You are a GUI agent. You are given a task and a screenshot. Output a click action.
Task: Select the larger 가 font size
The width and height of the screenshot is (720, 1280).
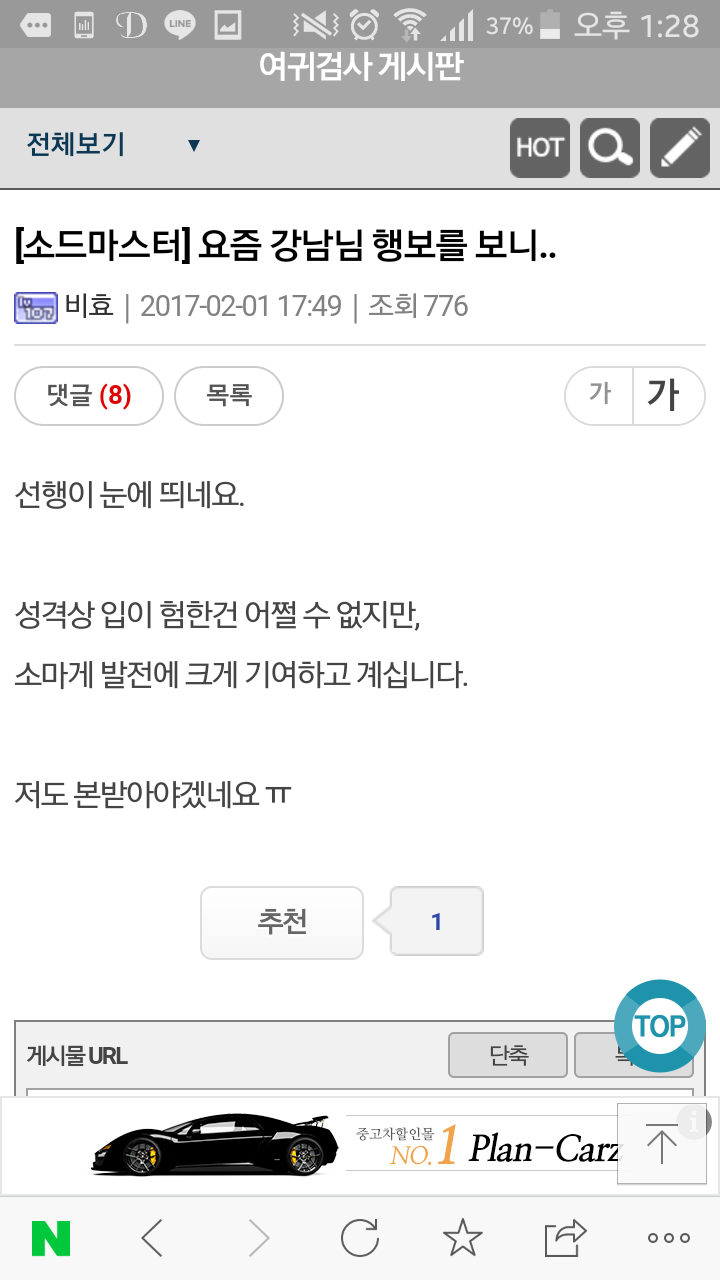[x=669, y=395]
